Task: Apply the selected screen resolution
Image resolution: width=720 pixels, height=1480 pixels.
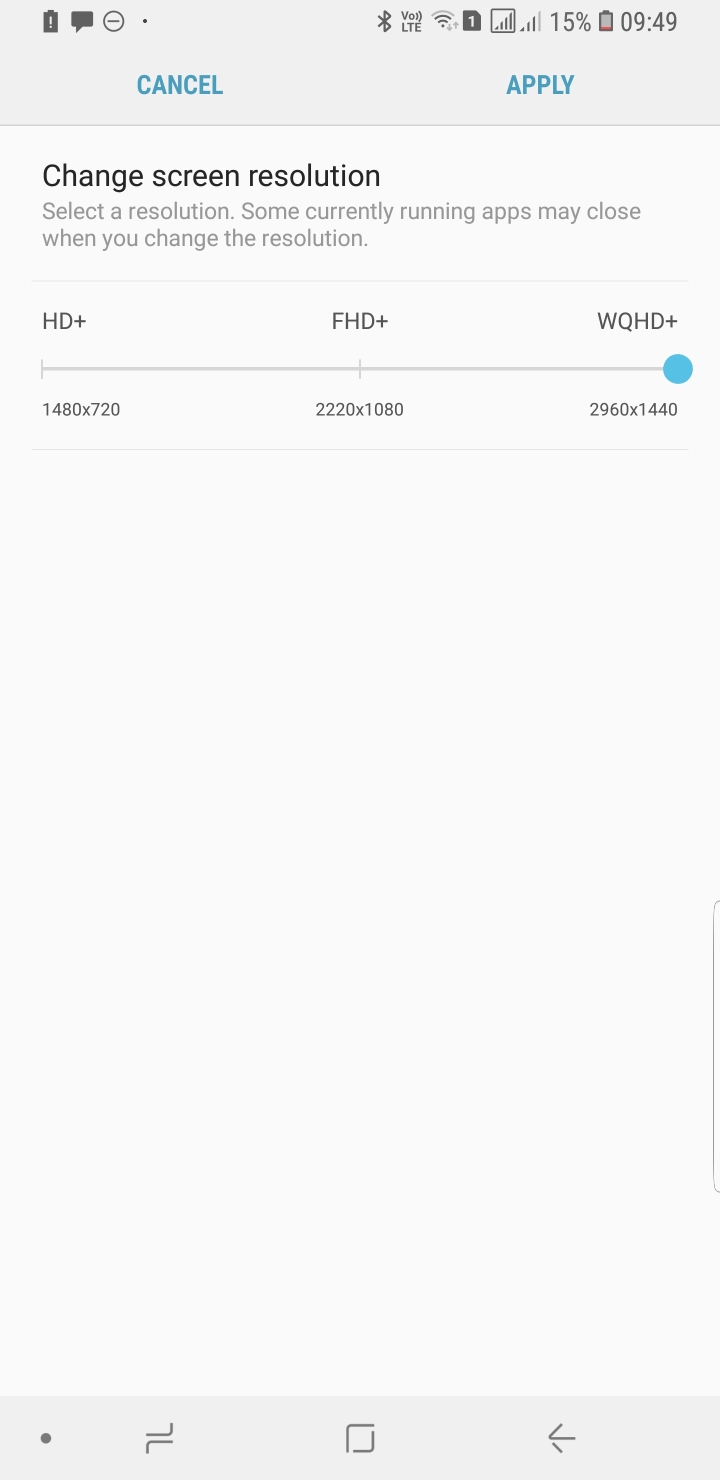Action: point(540,85)
